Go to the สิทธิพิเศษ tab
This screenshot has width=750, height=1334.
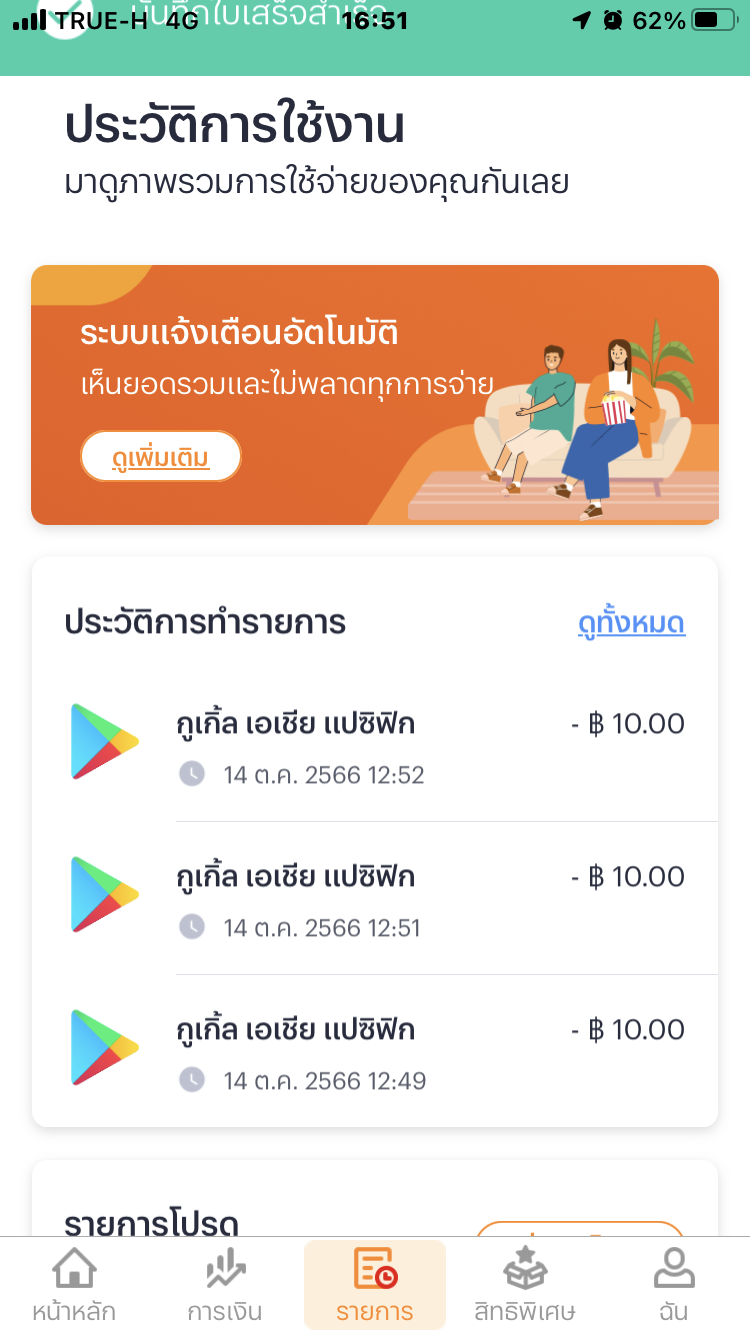point(525,1285)
